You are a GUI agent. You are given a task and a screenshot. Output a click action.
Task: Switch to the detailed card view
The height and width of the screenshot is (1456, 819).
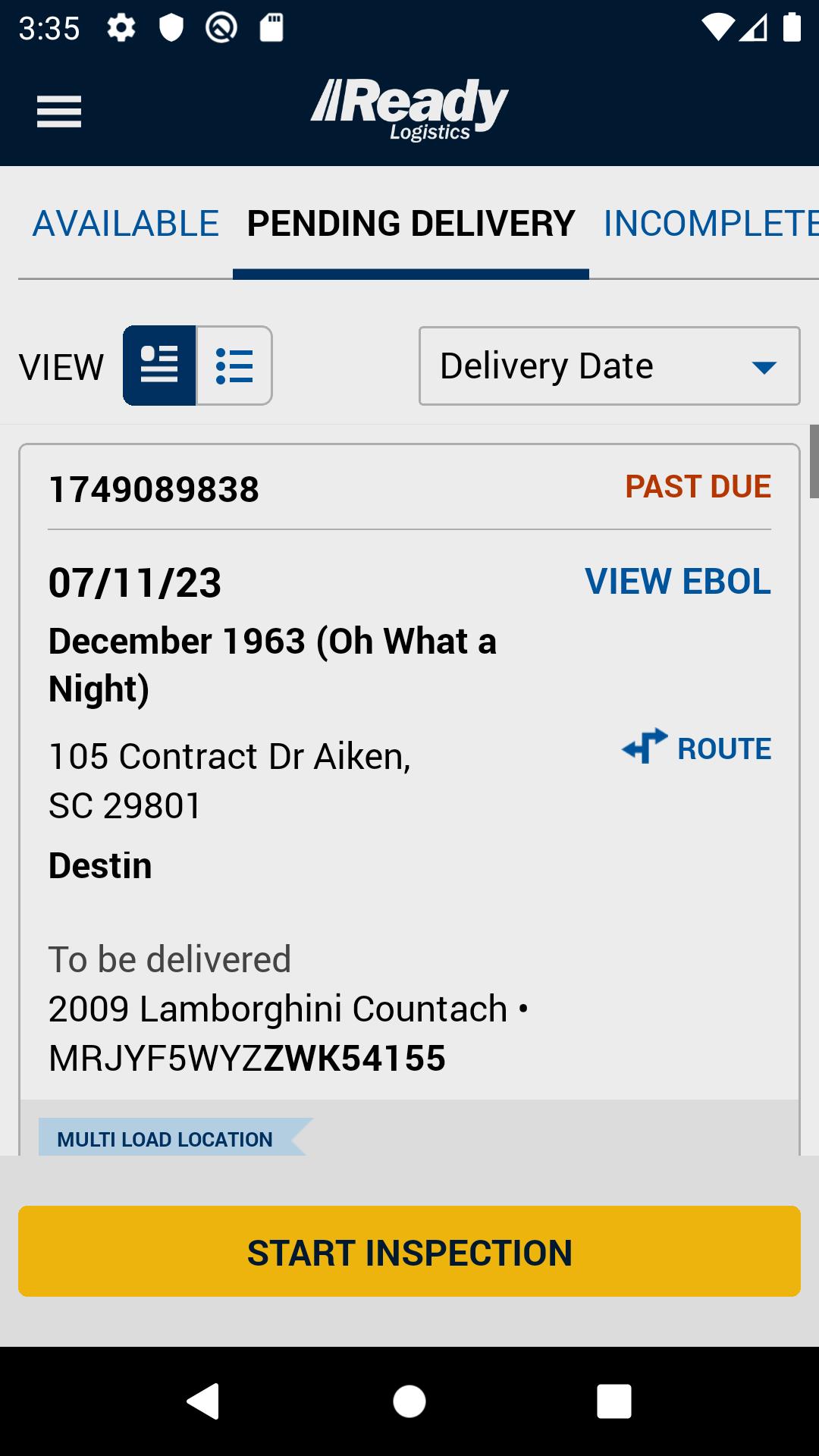[x=159, y=366]
